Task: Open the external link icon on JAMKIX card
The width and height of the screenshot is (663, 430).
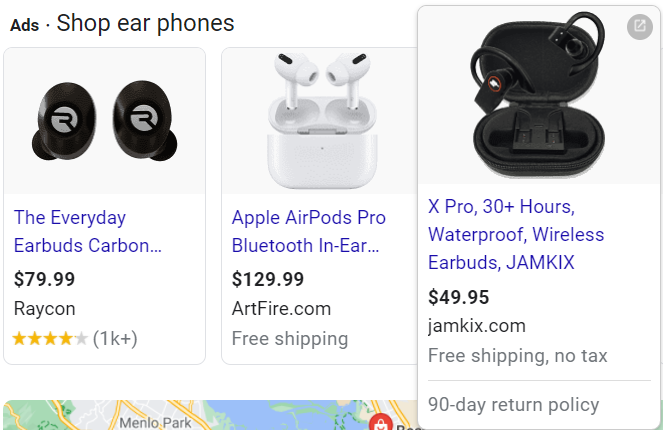Action: pos(640,27)
